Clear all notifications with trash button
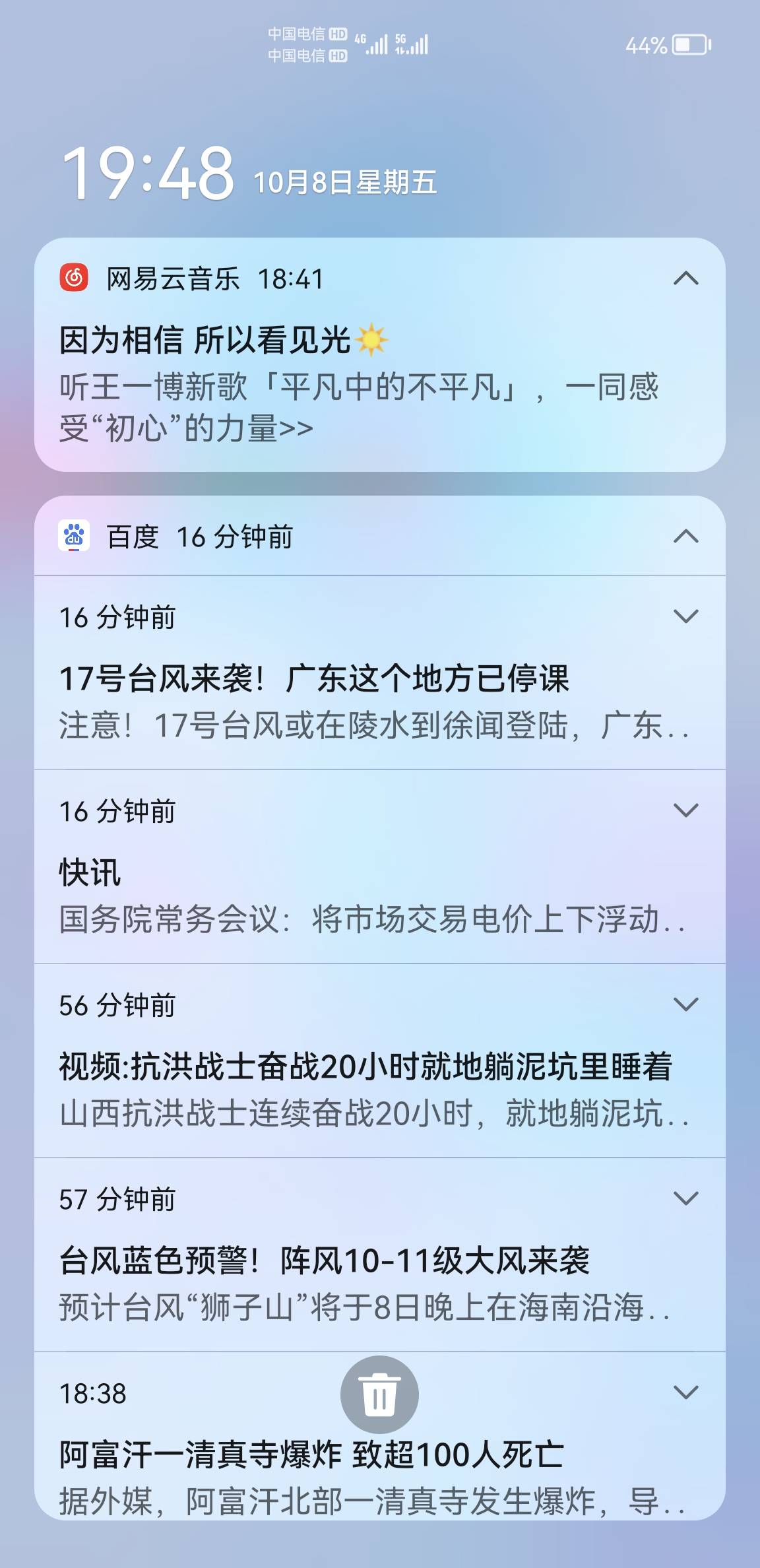 (x=379, y=1394)
